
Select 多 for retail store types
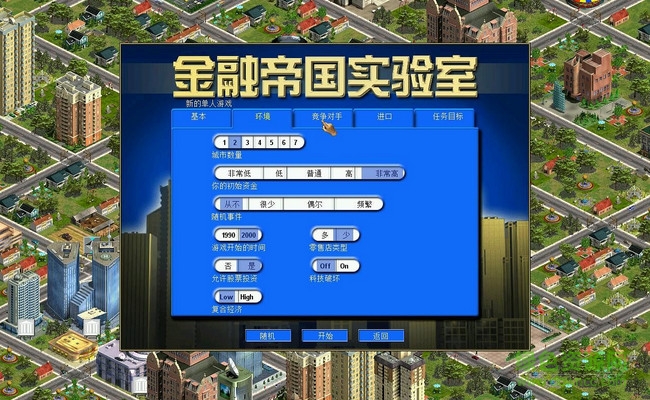(x=326, y=235)
